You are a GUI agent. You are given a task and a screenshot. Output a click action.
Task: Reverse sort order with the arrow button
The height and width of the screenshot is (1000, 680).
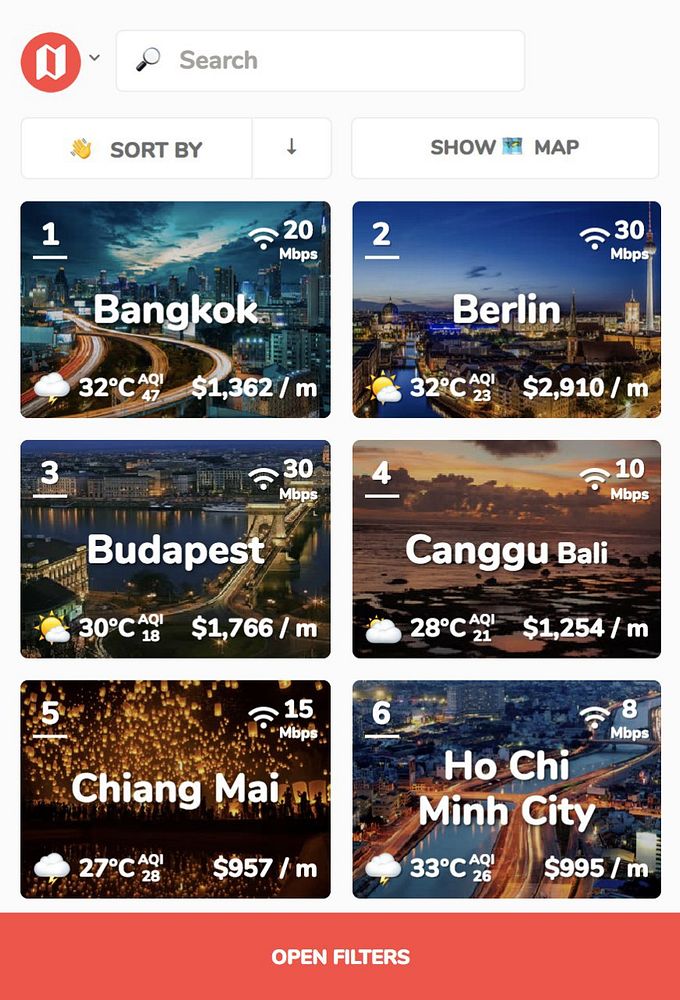[292, 148]
